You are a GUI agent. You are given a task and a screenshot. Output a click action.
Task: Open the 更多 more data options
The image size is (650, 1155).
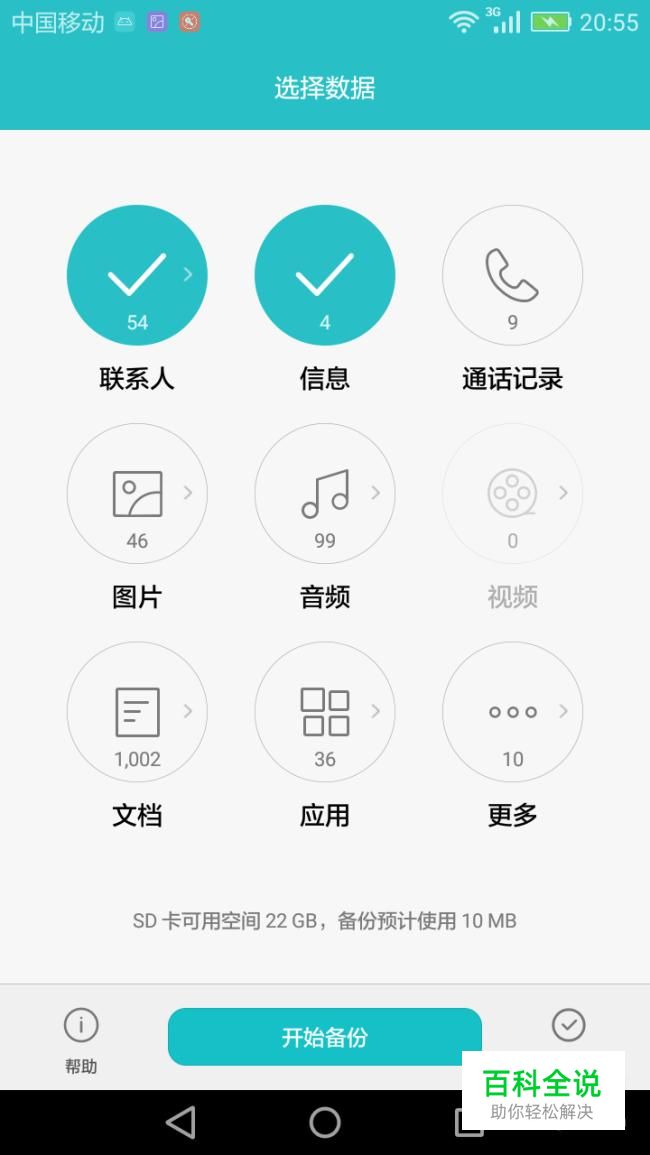(x=512, y=712)
